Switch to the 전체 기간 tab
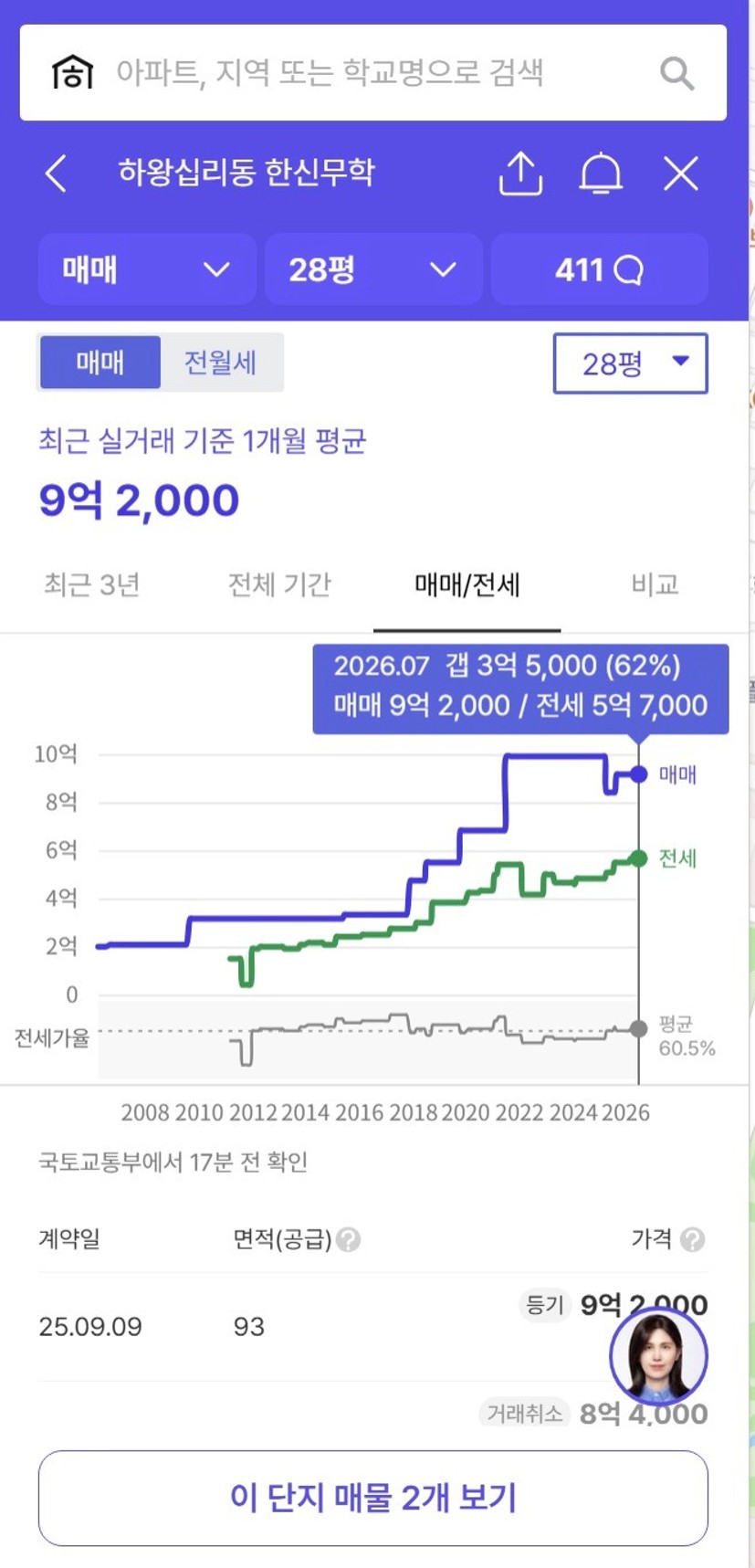 pyautogui.click(x=279, y=584)
